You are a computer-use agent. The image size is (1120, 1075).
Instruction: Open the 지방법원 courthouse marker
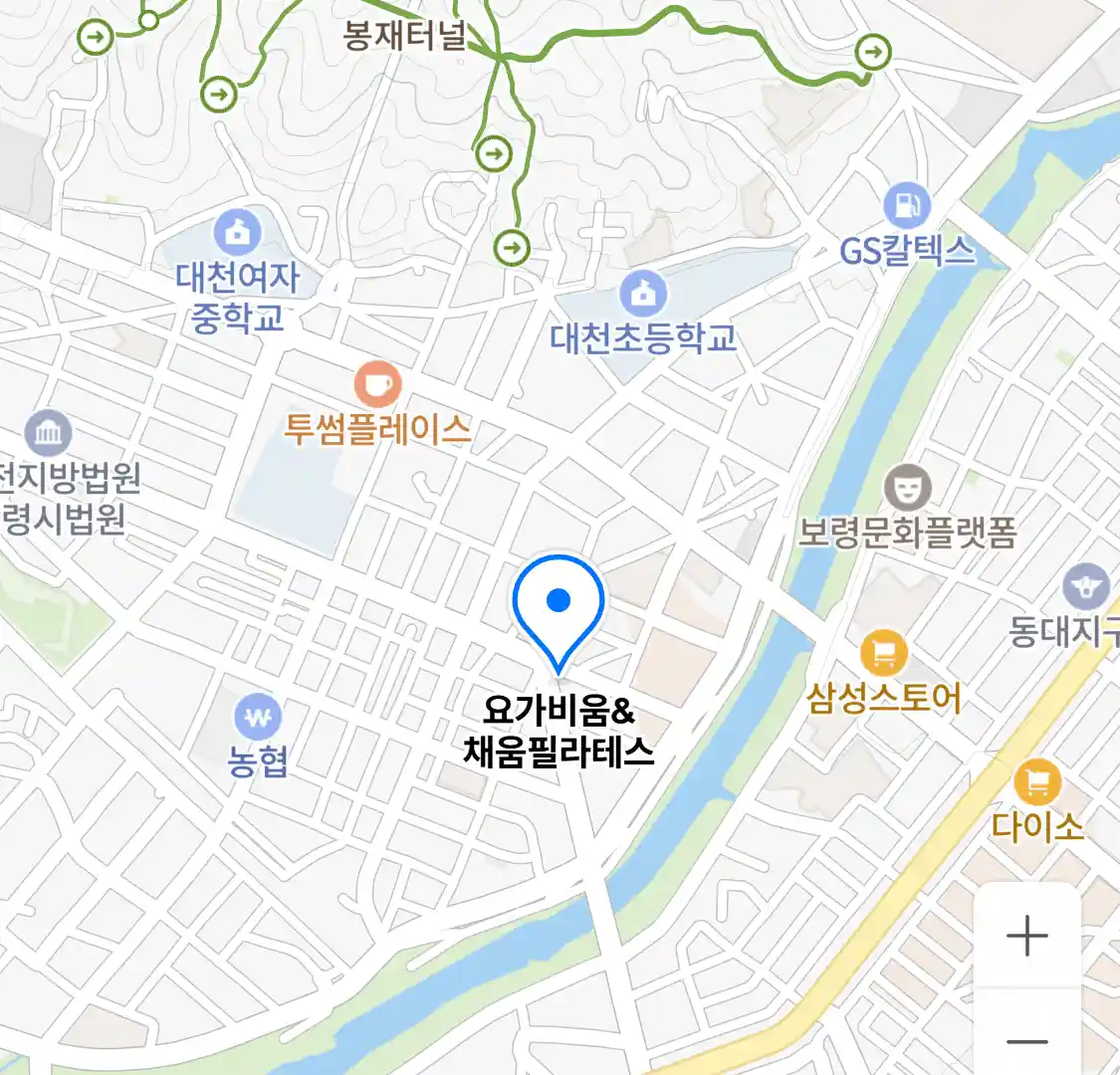pyautogui.click(x=48, y=434)
